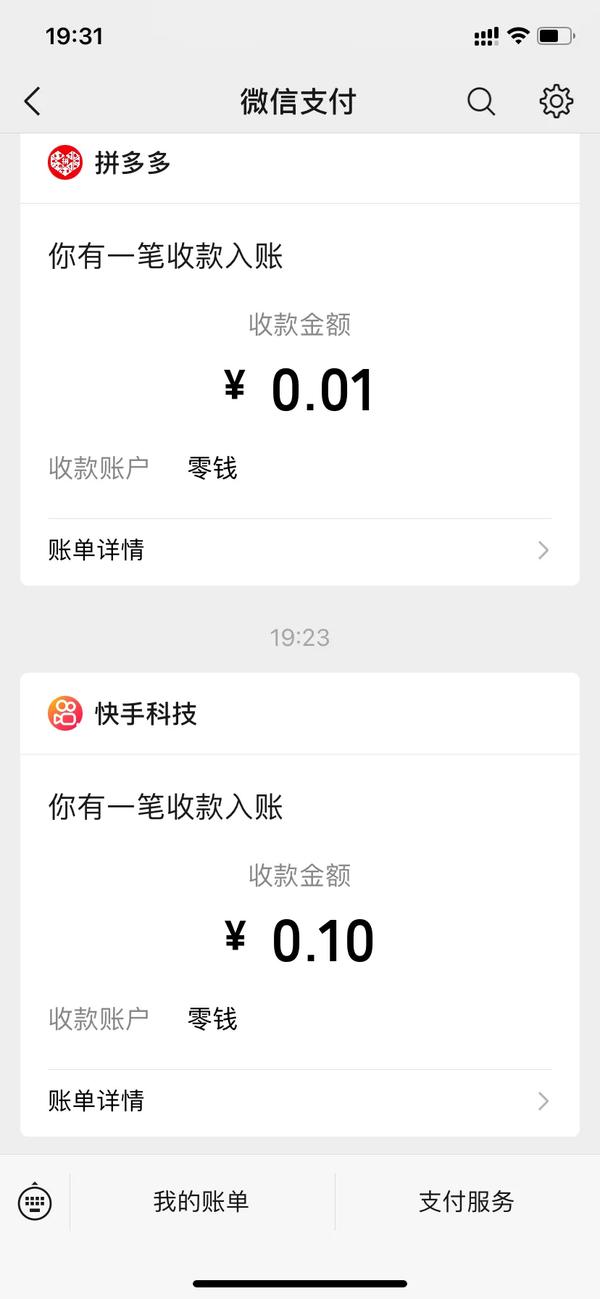Open the 快手科技 account header
600x1299 pixels.
(x=300, y=713)
